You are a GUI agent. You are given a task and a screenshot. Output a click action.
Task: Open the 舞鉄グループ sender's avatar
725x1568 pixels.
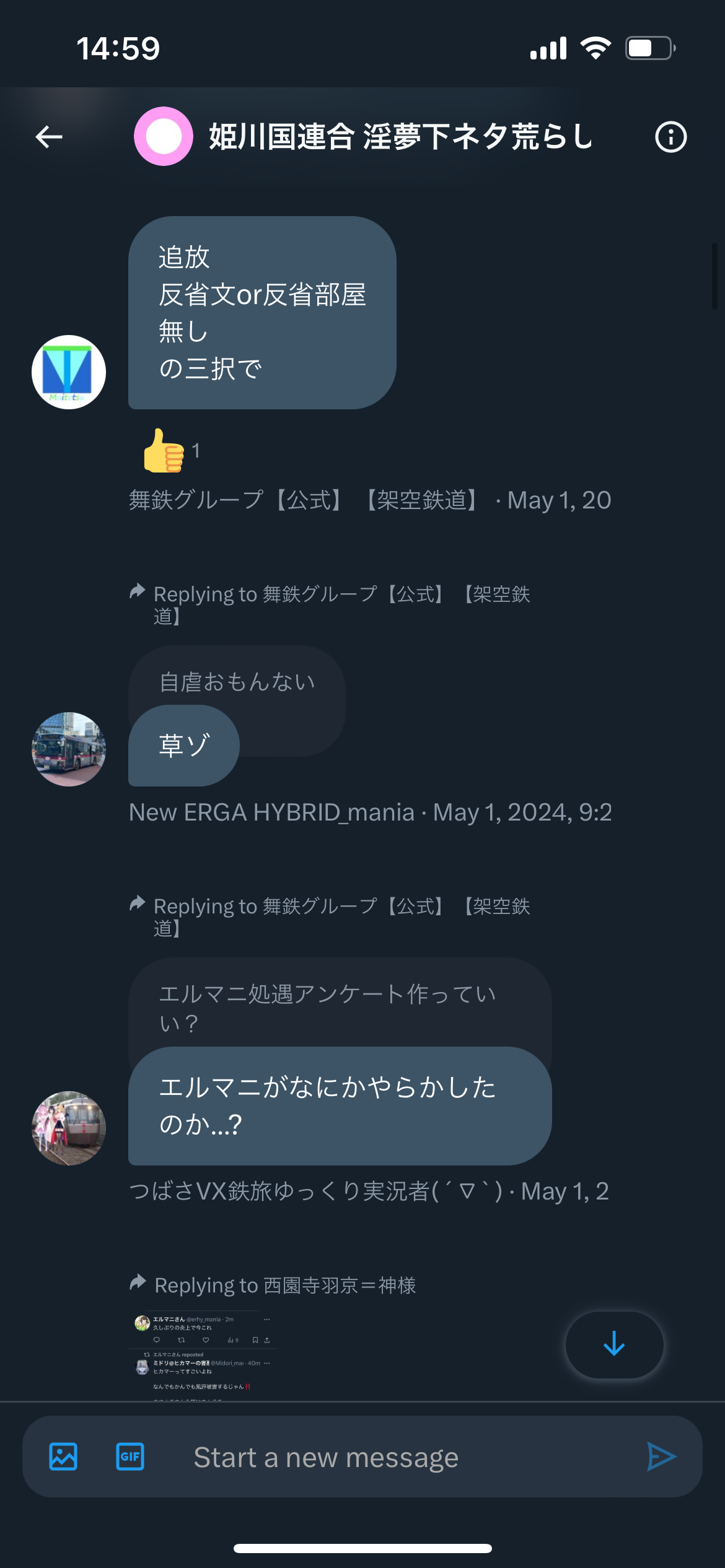click(x=69, y=372)
